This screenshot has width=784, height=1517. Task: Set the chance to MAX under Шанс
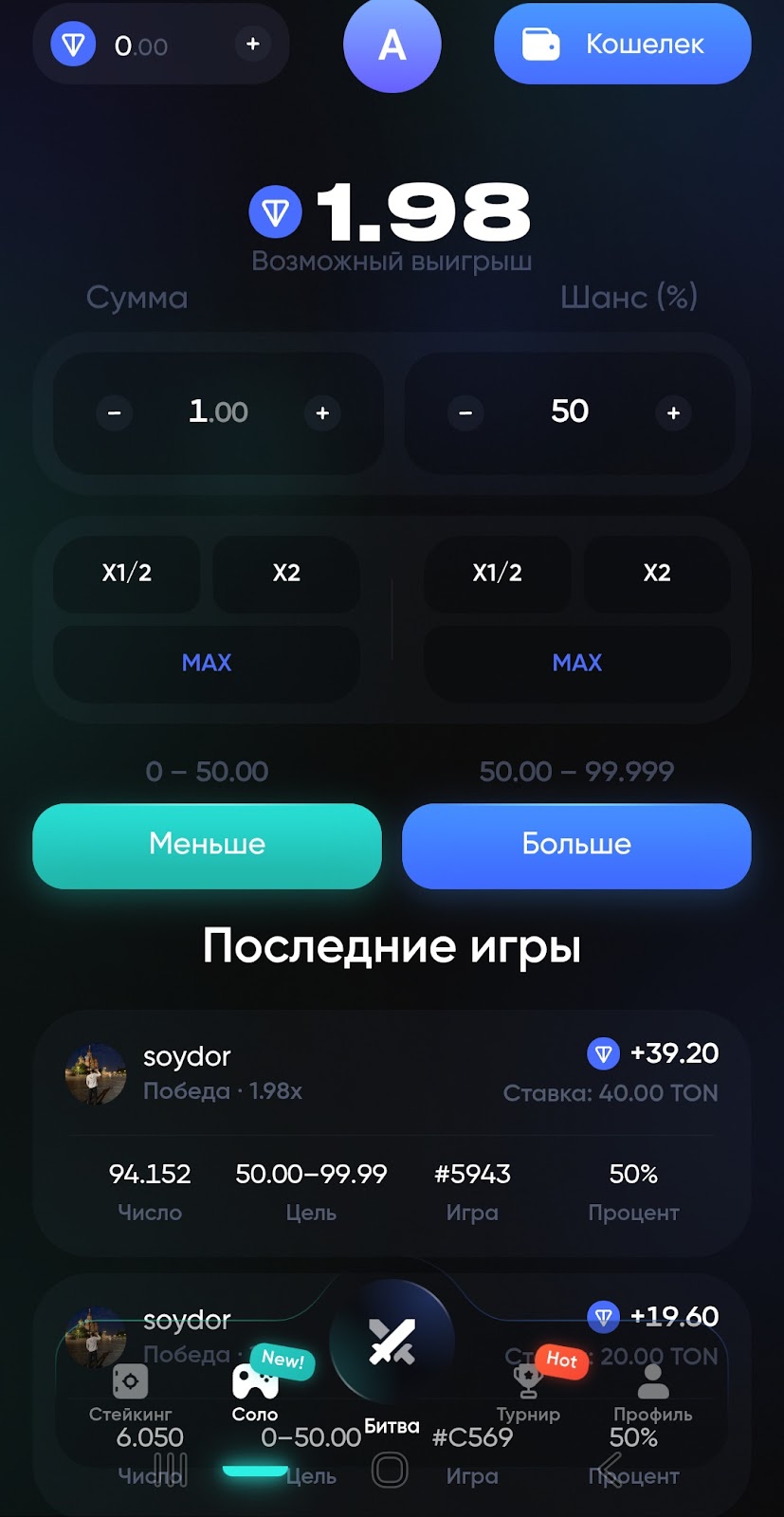click(576, 662)
